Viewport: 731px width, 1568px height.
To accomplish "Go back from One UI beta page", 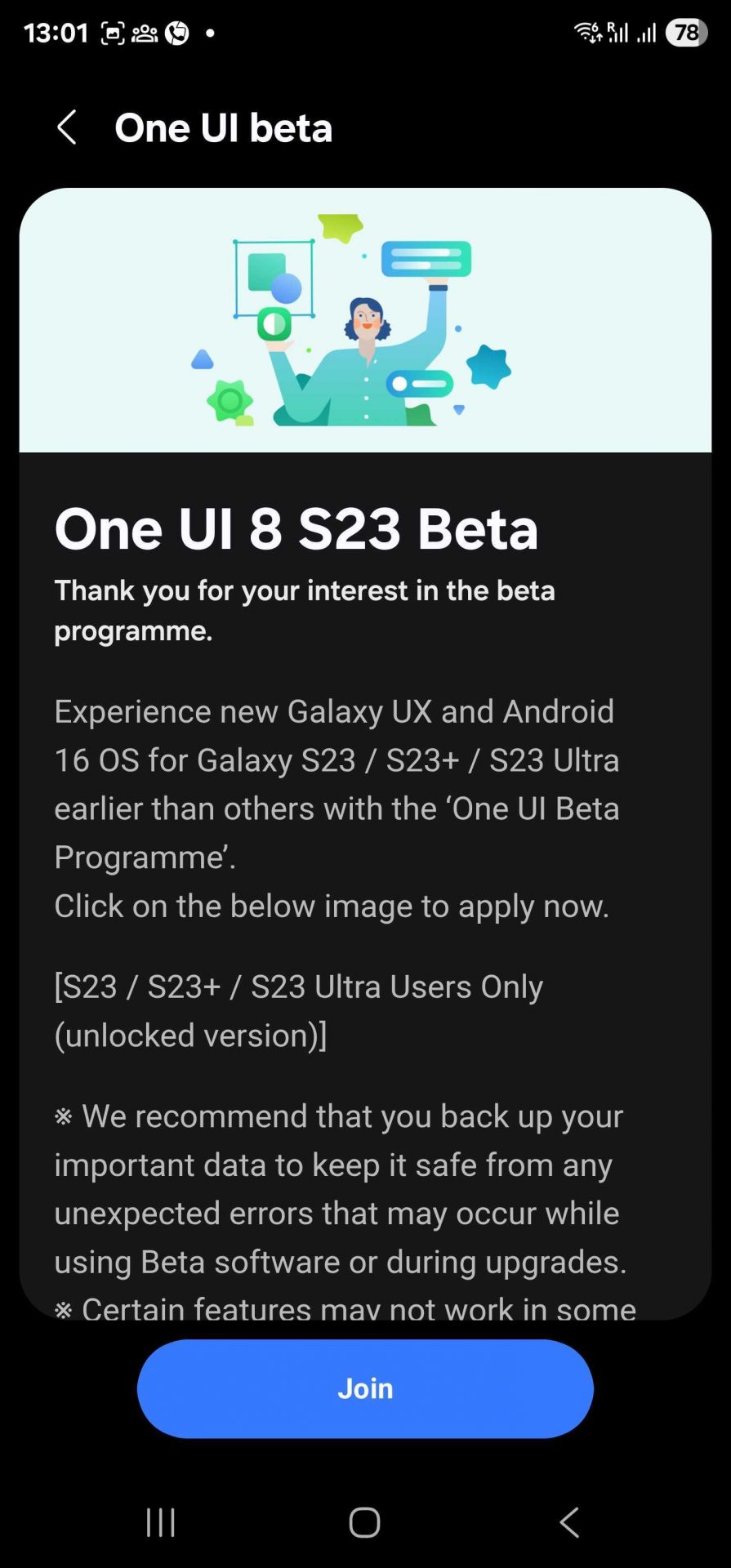I will [x=67, y=128].
